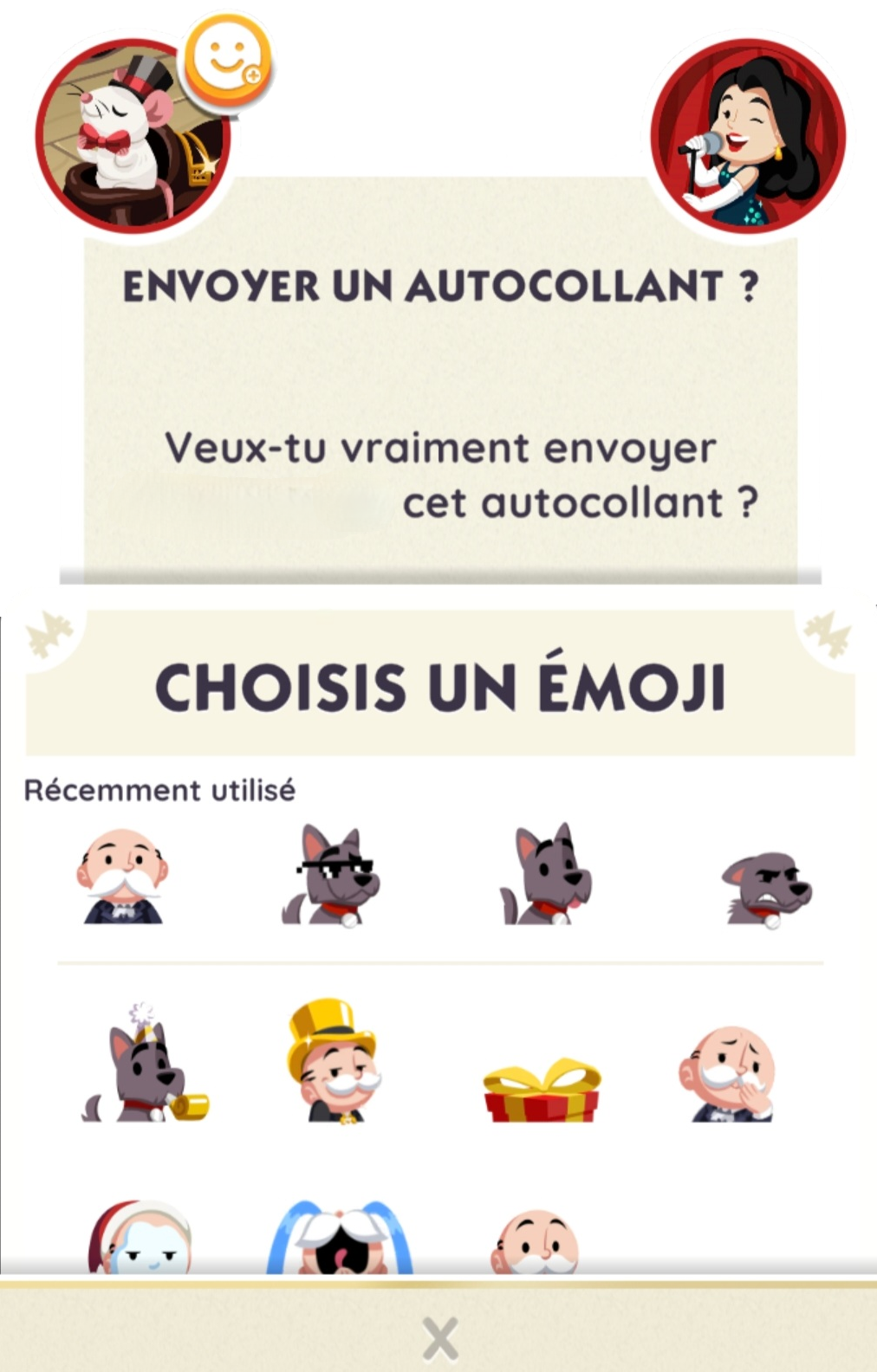The width and height of the screenshot is (877, 1372).
Task: Select the party hat dog emoji
Action: 144,1067
